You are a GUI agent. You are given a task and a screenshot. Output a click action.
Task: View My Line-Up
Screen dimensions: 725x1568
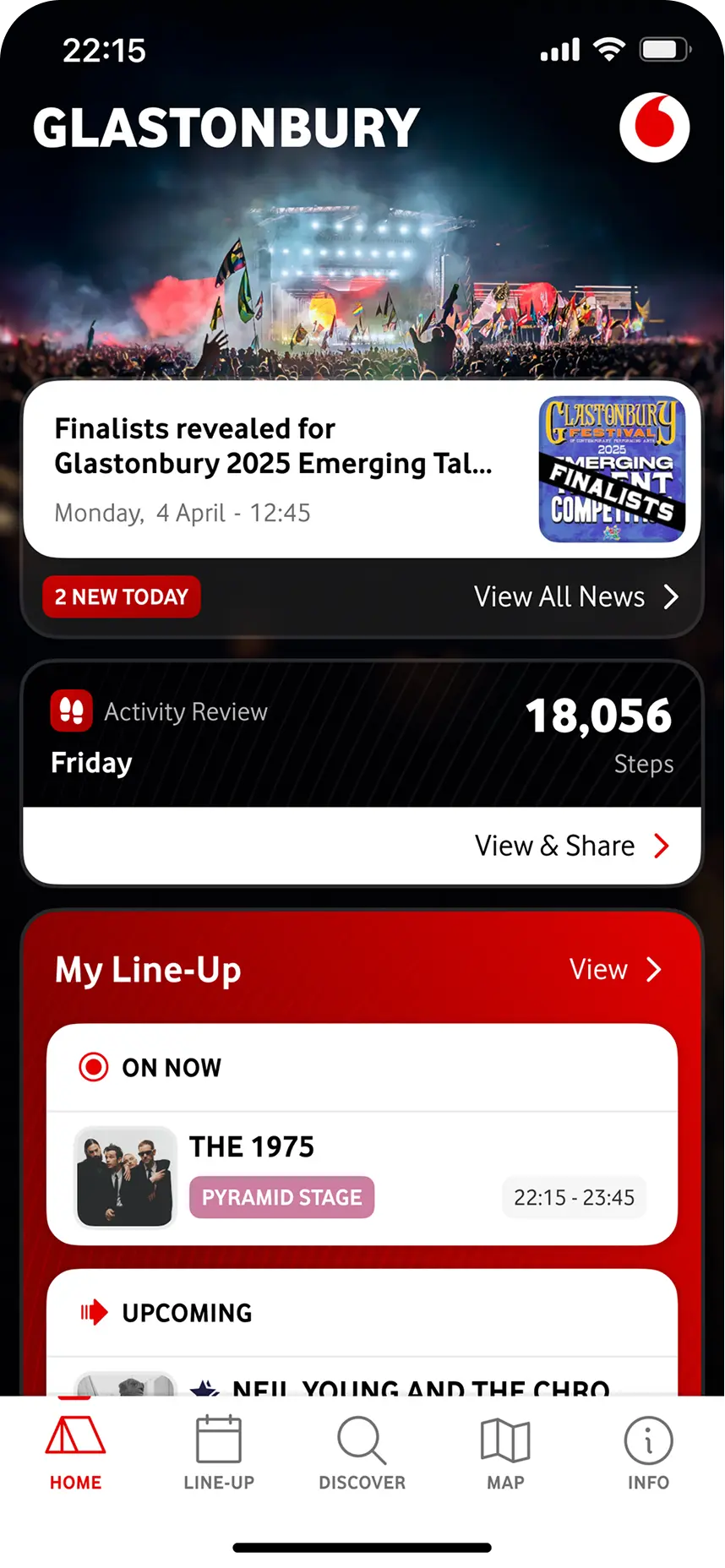coord(615,970)
